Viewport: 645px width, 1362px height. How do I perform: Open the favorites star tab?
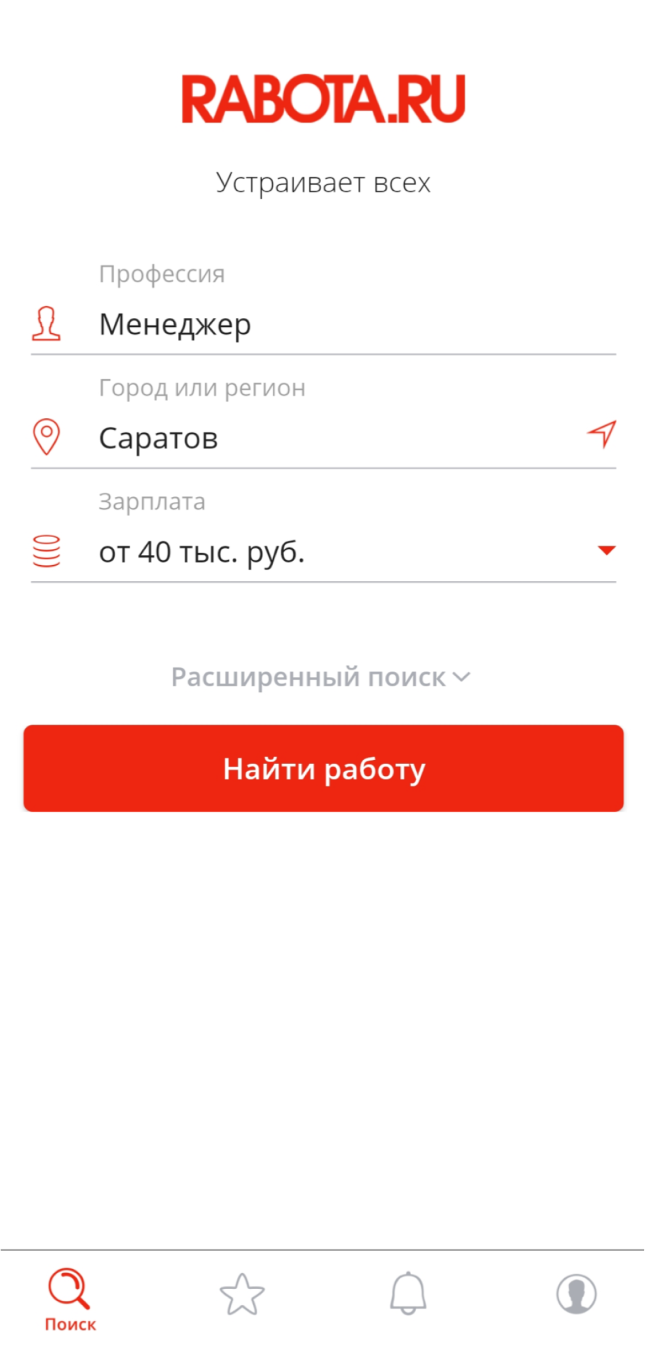242,1294
